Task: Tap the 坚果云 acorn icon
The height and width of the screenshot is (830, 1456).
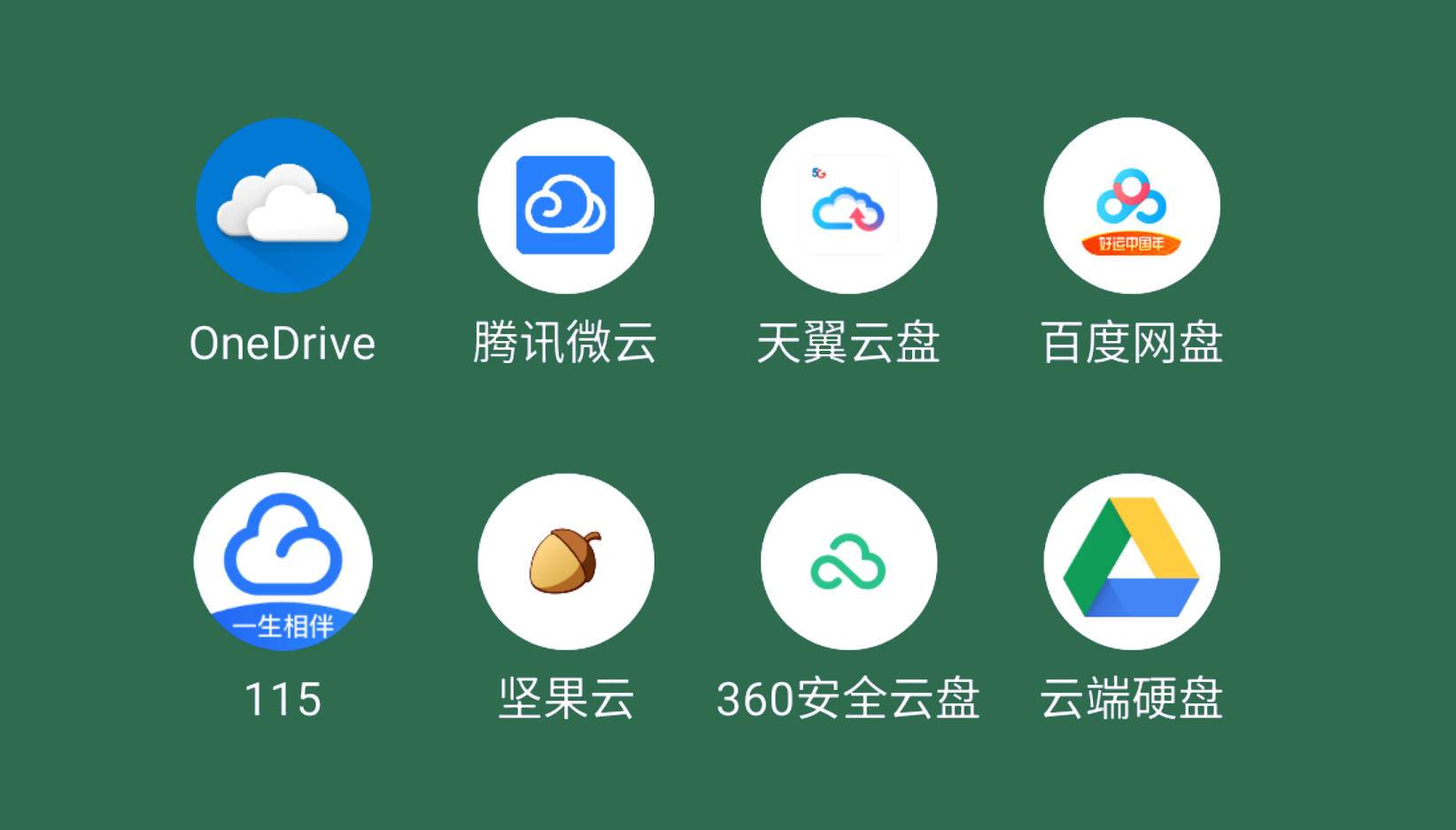Action: click(566, 562)
